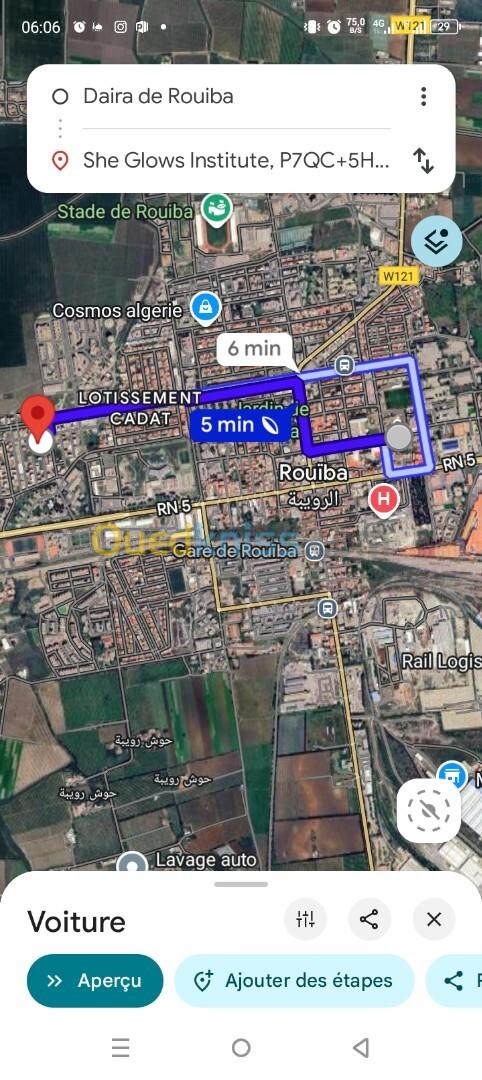The height and width of the screenshot is (1080, 482).
Task: Open the overflow menu in route card
Action: point(423,96)
